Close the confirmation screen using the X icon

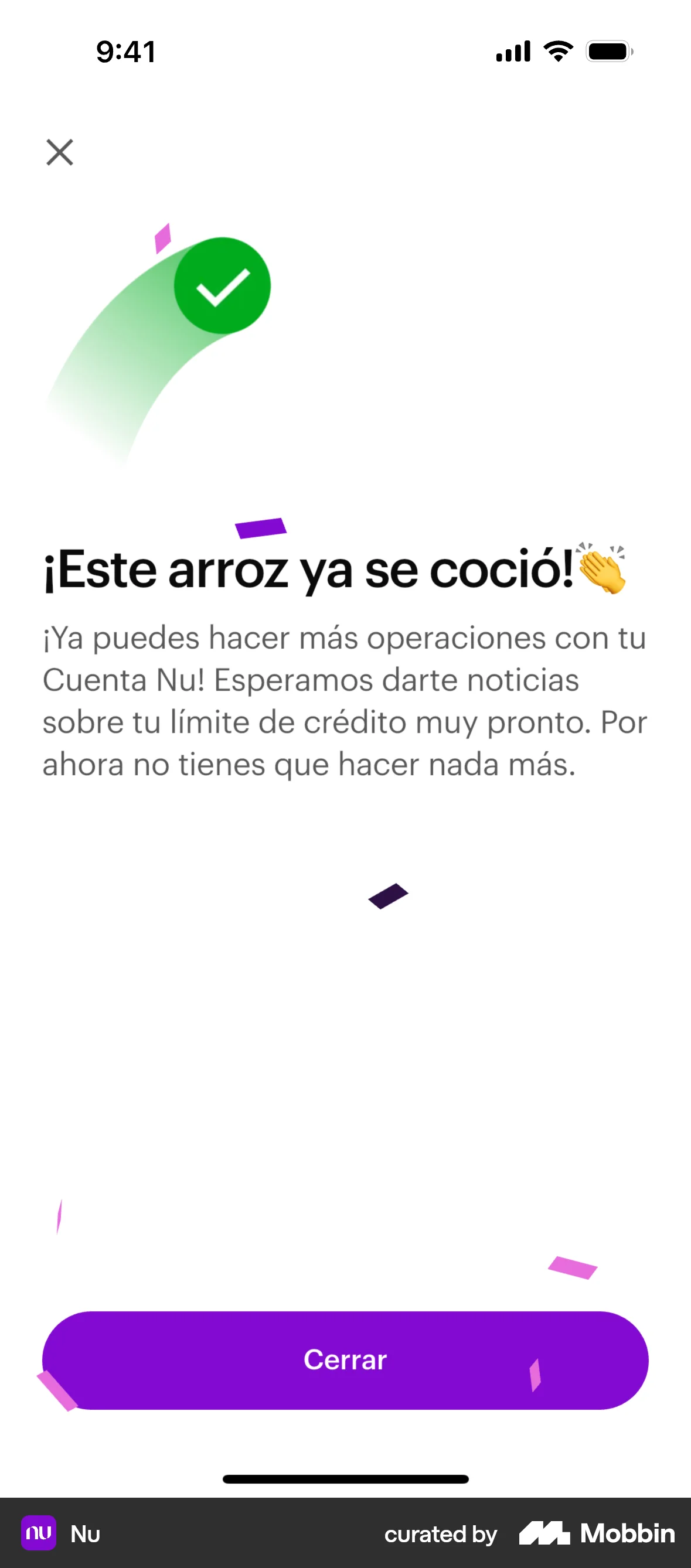coord(60,152)
